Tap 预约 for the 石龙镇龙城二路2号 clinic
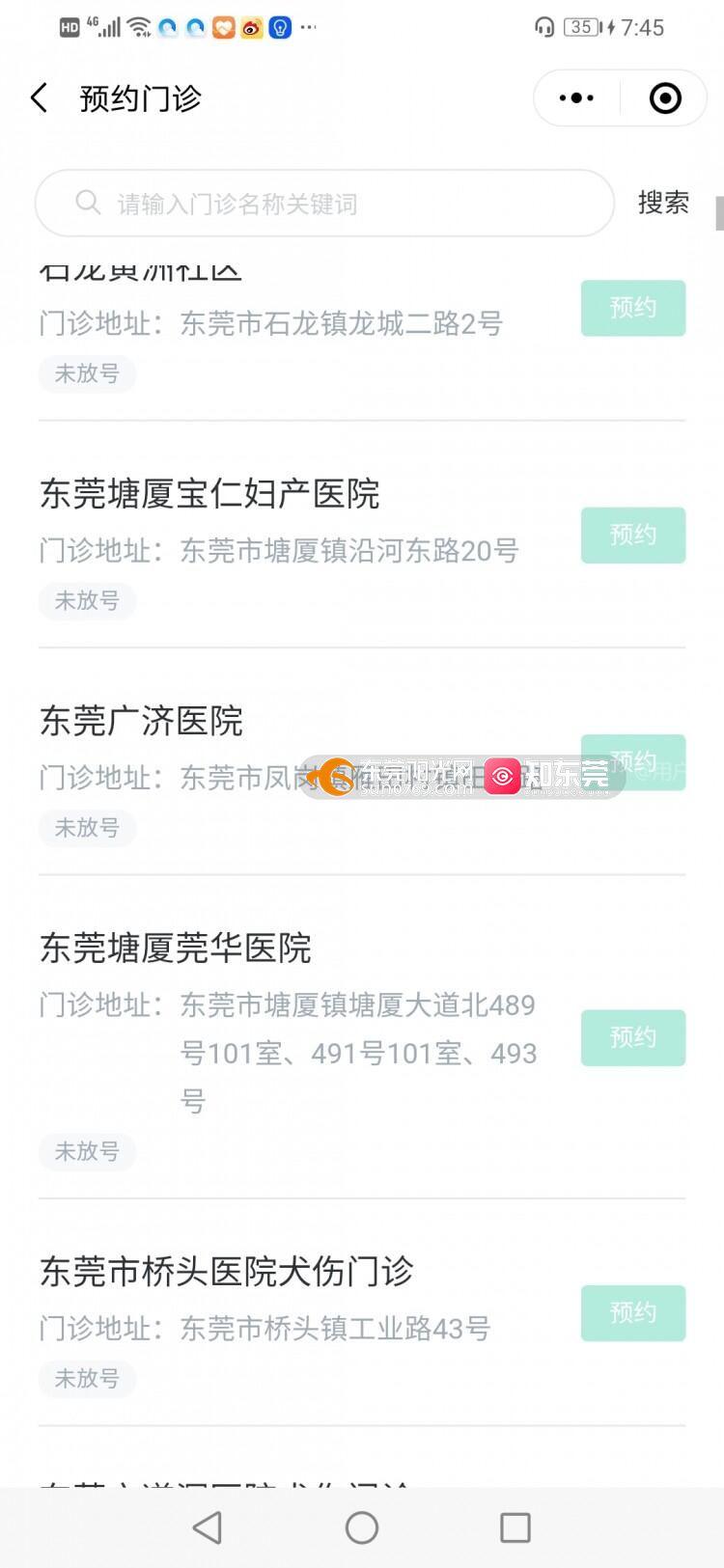 click(633, 308)
